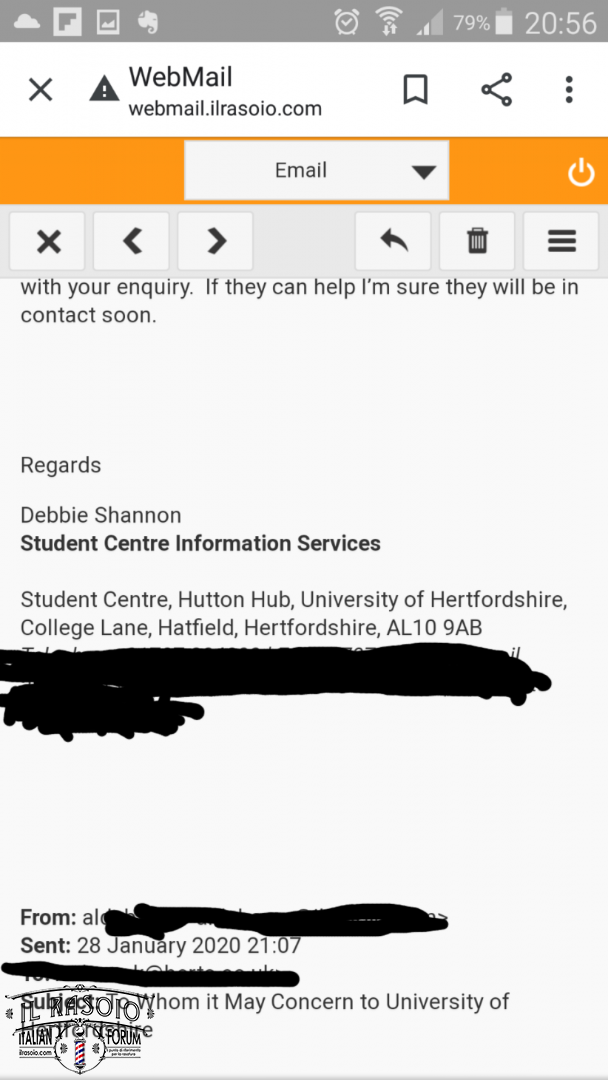Log out with the power icon

581,172
